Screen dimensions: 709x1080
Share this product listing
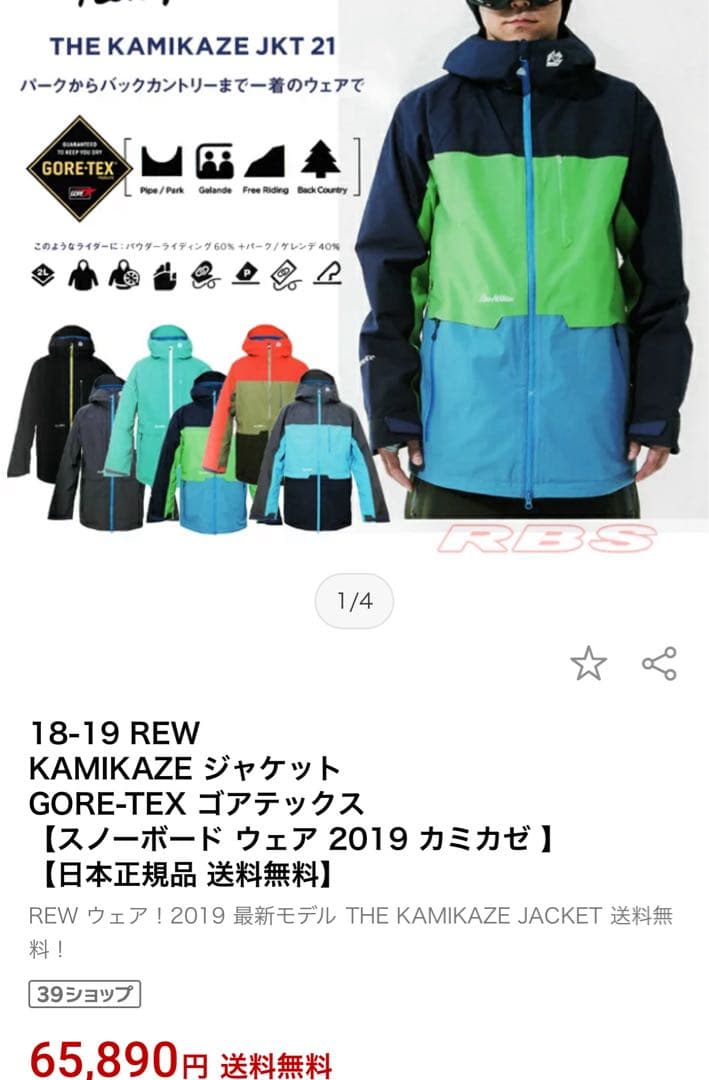point(659,663)
